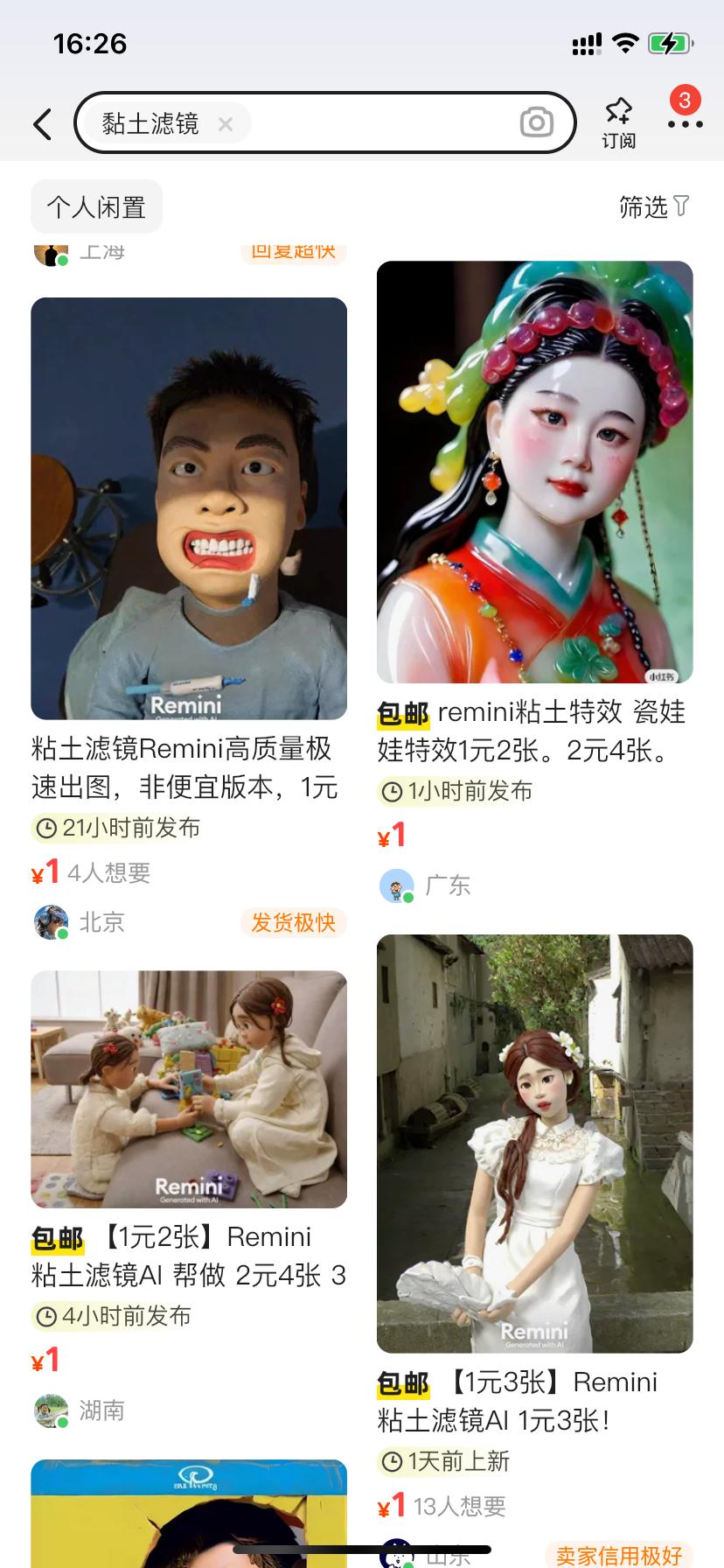The width and height of the screenshot is (724, 1568).
Task: Tap the back arrow to leave search results
Action: pos(42,123)
